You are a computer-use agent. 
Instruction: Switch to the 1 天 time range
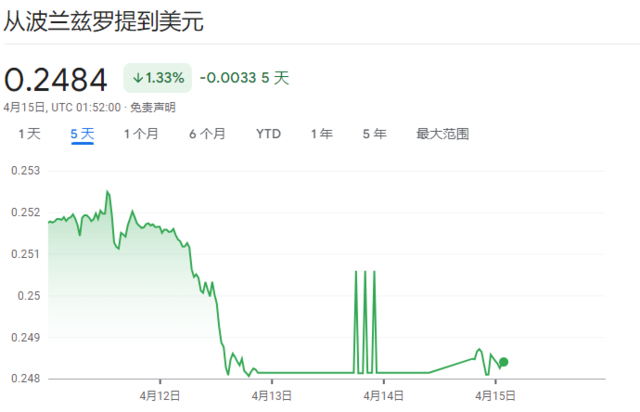(x=29, y=133)
